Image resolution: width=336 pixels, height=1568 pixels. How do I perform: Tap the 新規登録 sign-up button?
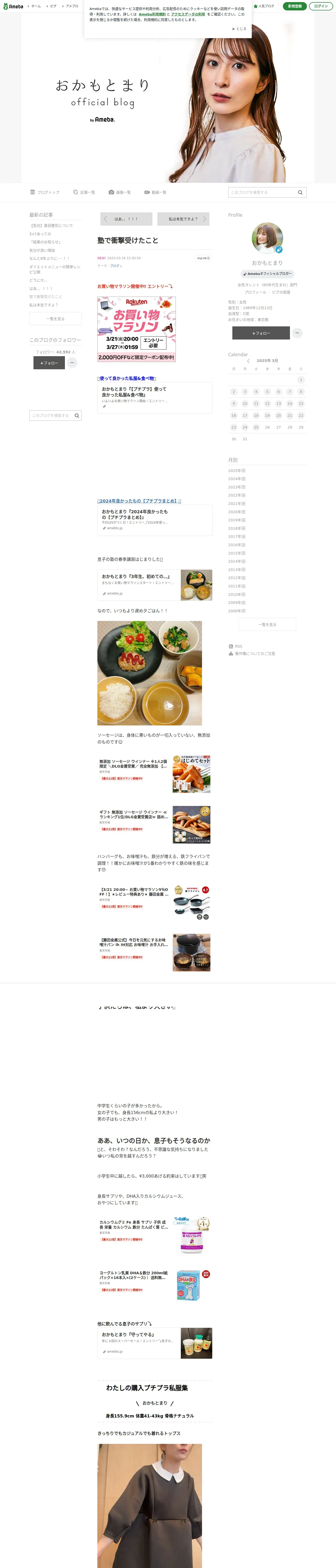tap(295, 6)
